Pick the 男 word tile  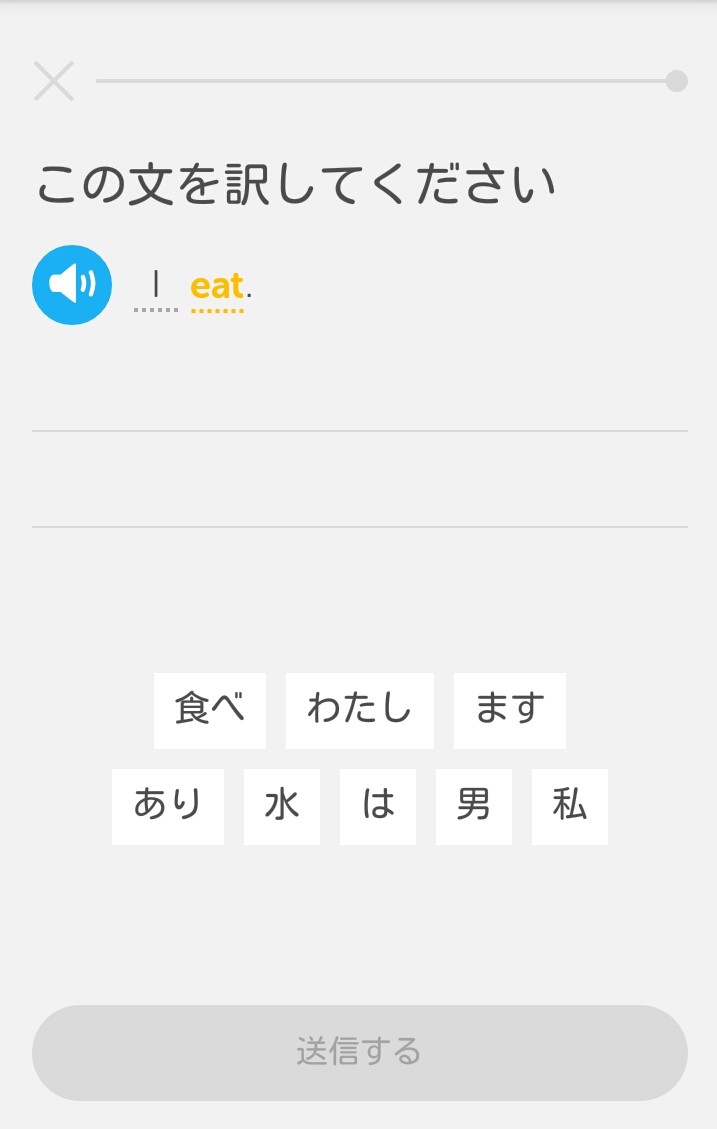point(474,806)
